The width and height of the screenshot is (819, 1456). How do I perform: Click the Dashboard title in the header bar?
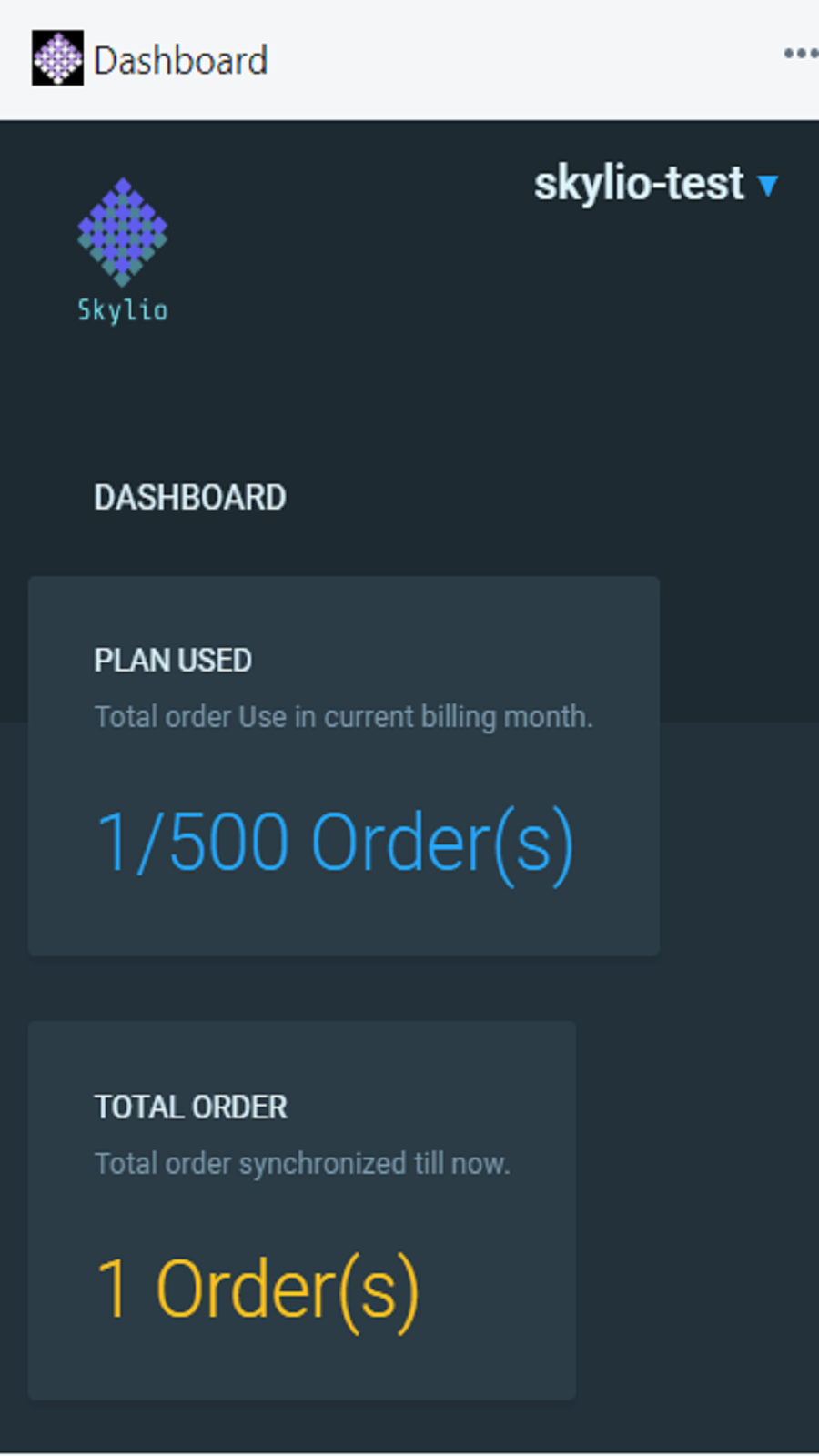178,58
